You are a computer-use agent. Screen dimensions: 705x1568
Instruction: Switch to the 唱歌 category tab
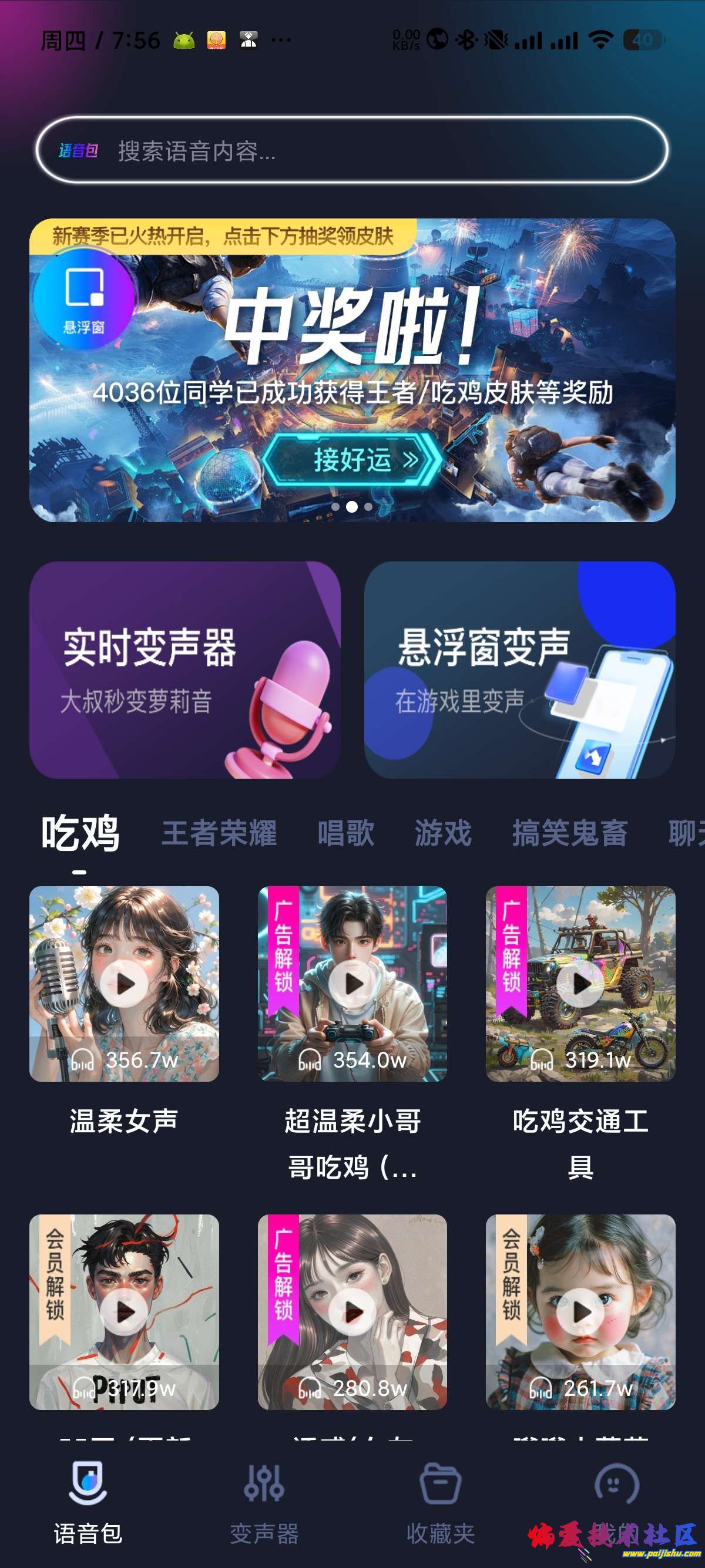point(346,833)
